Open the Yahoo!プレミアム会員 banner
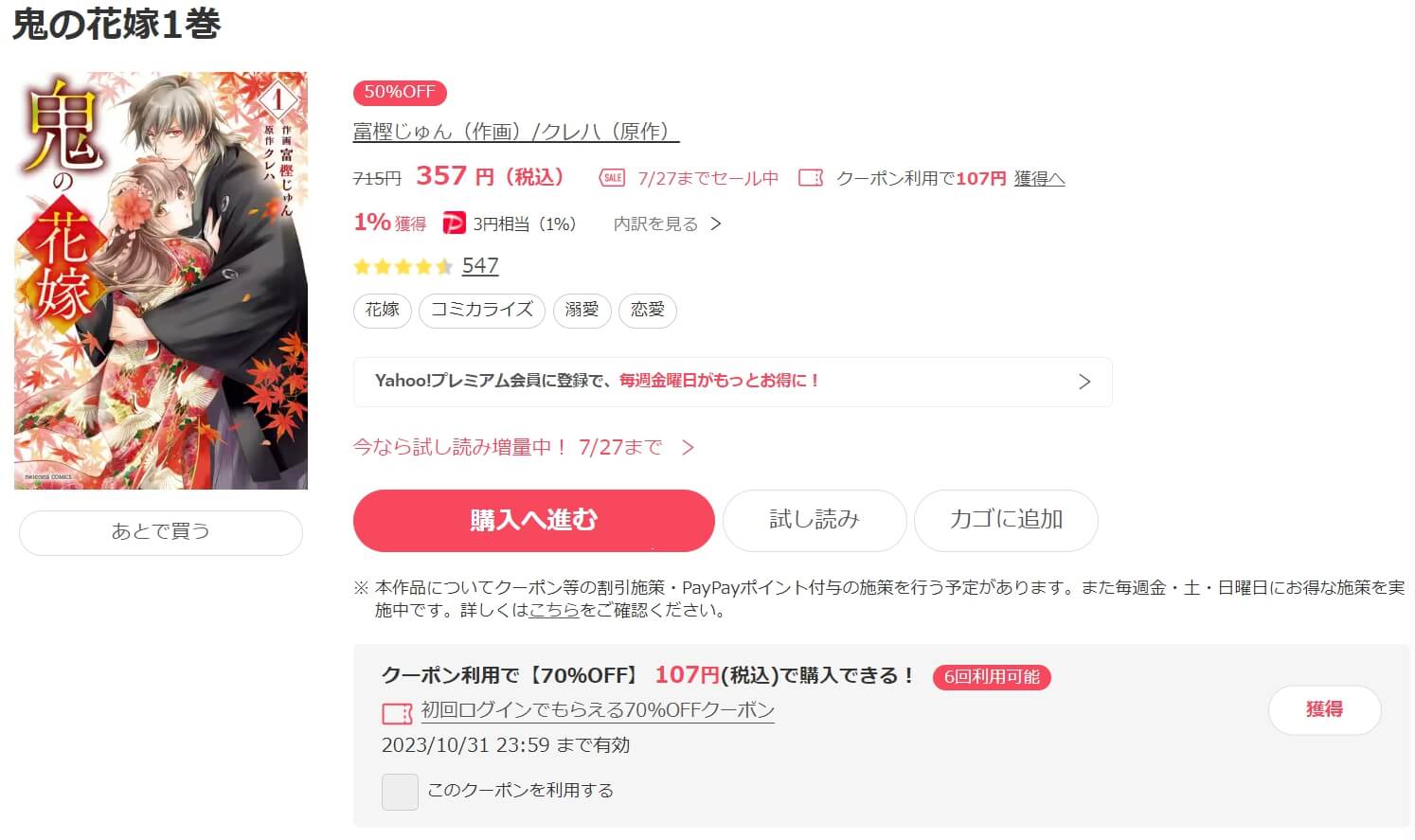Image resolution: width=1415 pixels, height=840 pixels. pyautogui.click(x=732, y=382)
